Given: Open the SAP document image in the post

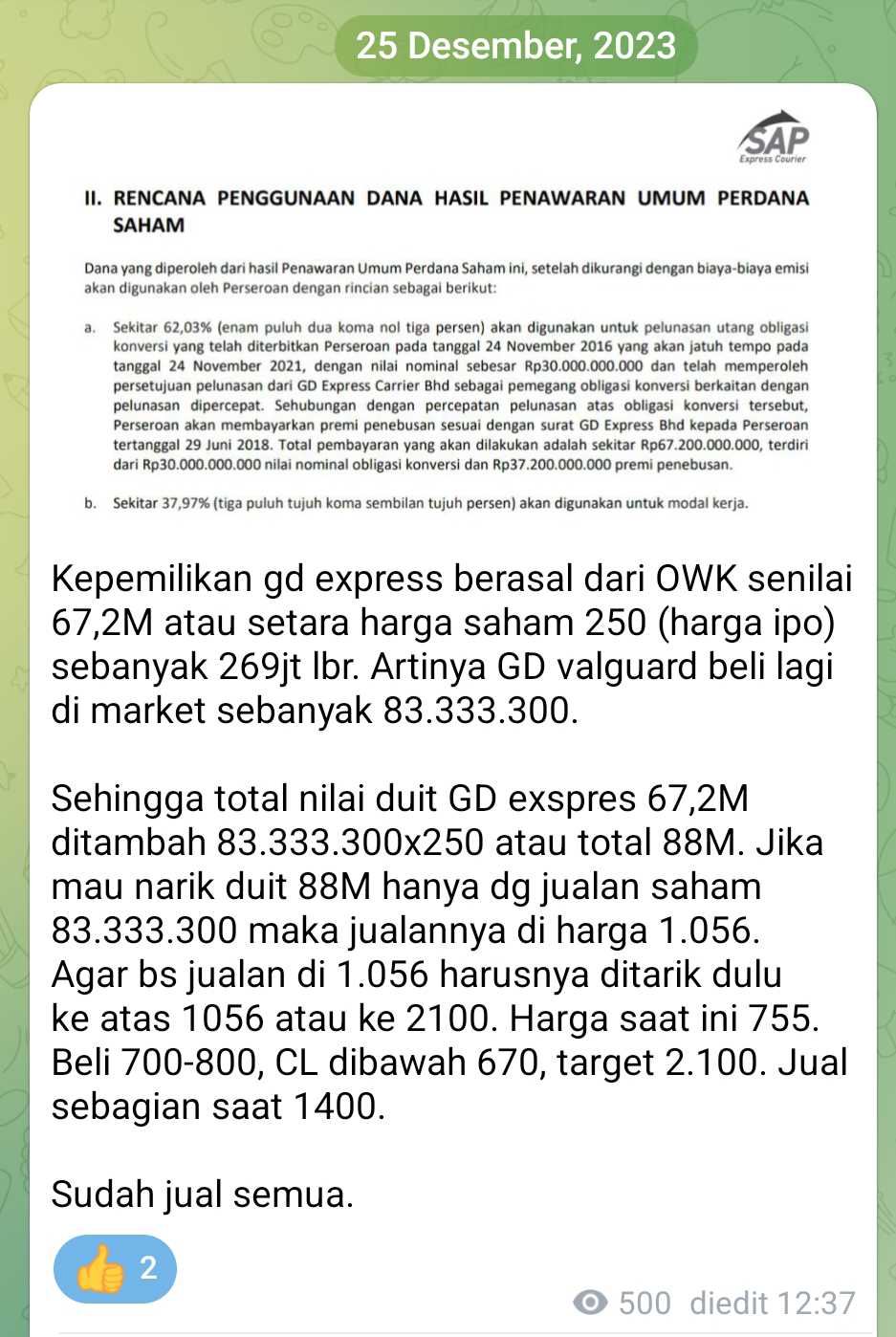Looking at the screenshot, I should pos(447,316).
